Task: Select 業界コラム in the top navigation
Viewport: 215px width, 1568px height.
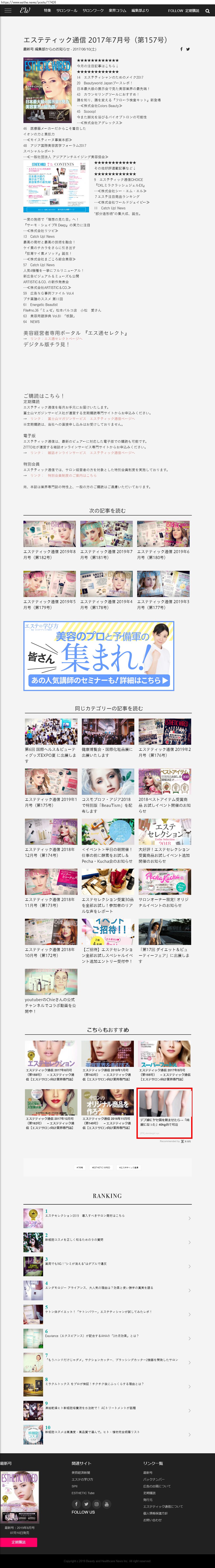Action: click(x=117, y=10)
